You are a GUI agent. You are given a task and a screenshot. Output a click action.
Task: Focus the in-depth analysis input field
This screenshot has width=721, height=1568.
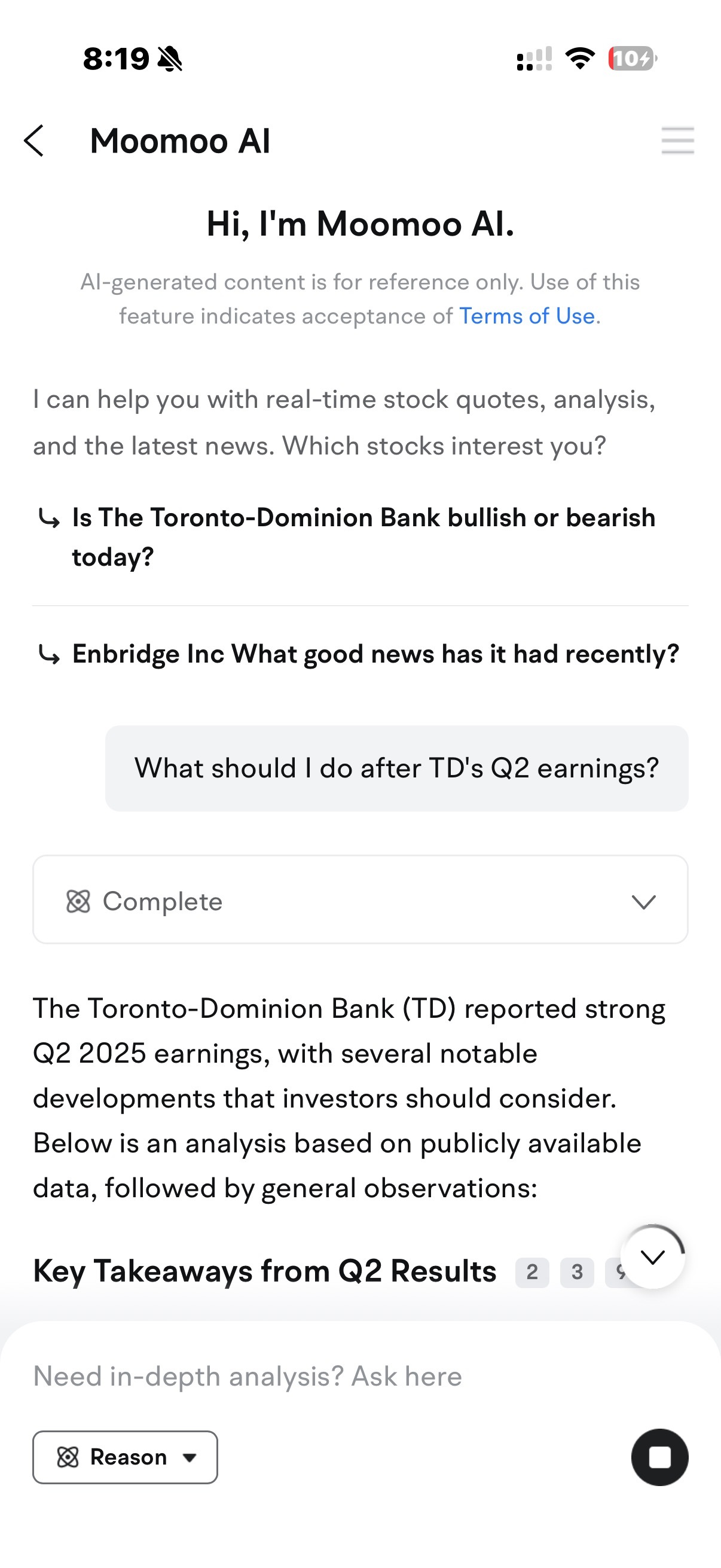coord(360,1375)
